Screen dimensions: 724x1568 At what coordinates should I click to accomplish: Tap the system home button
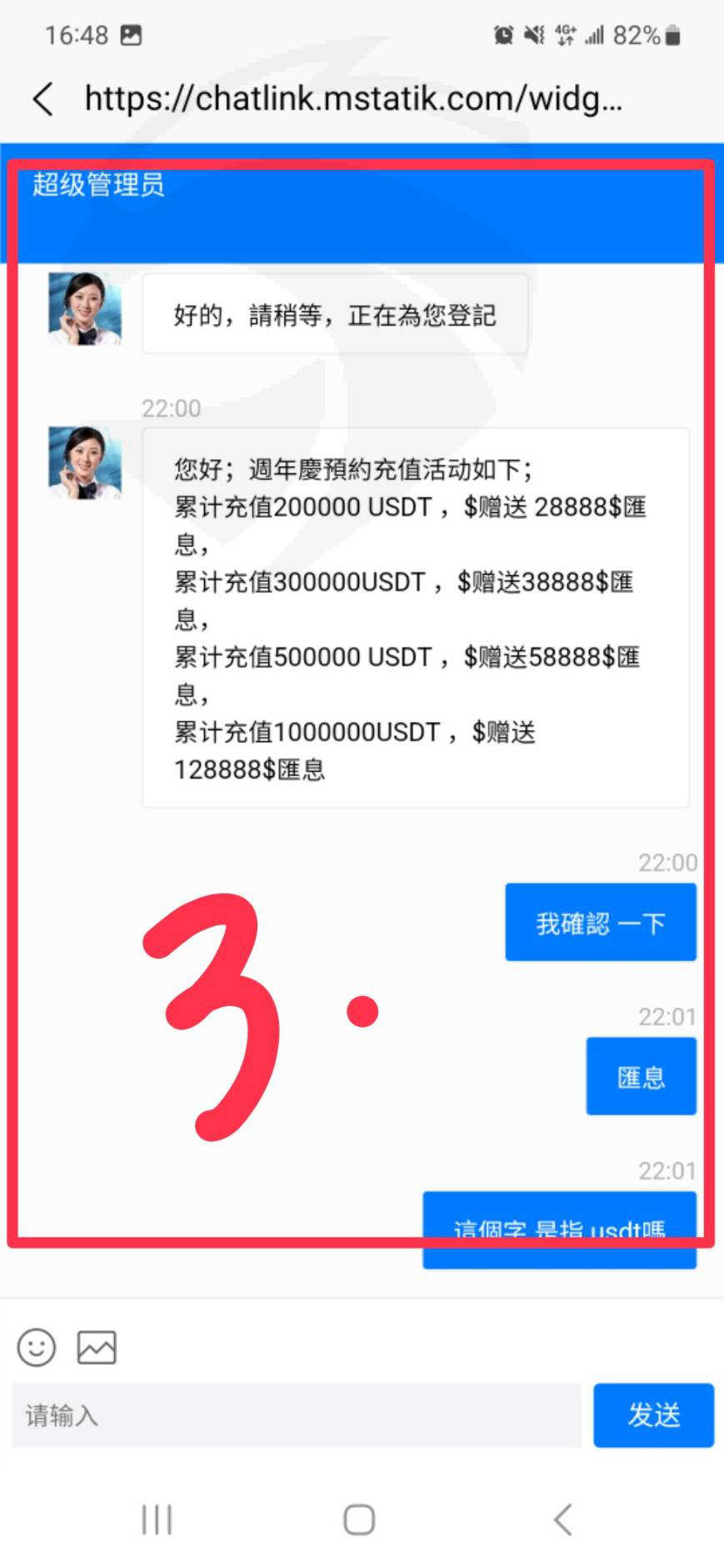[x=359, y=1520]
